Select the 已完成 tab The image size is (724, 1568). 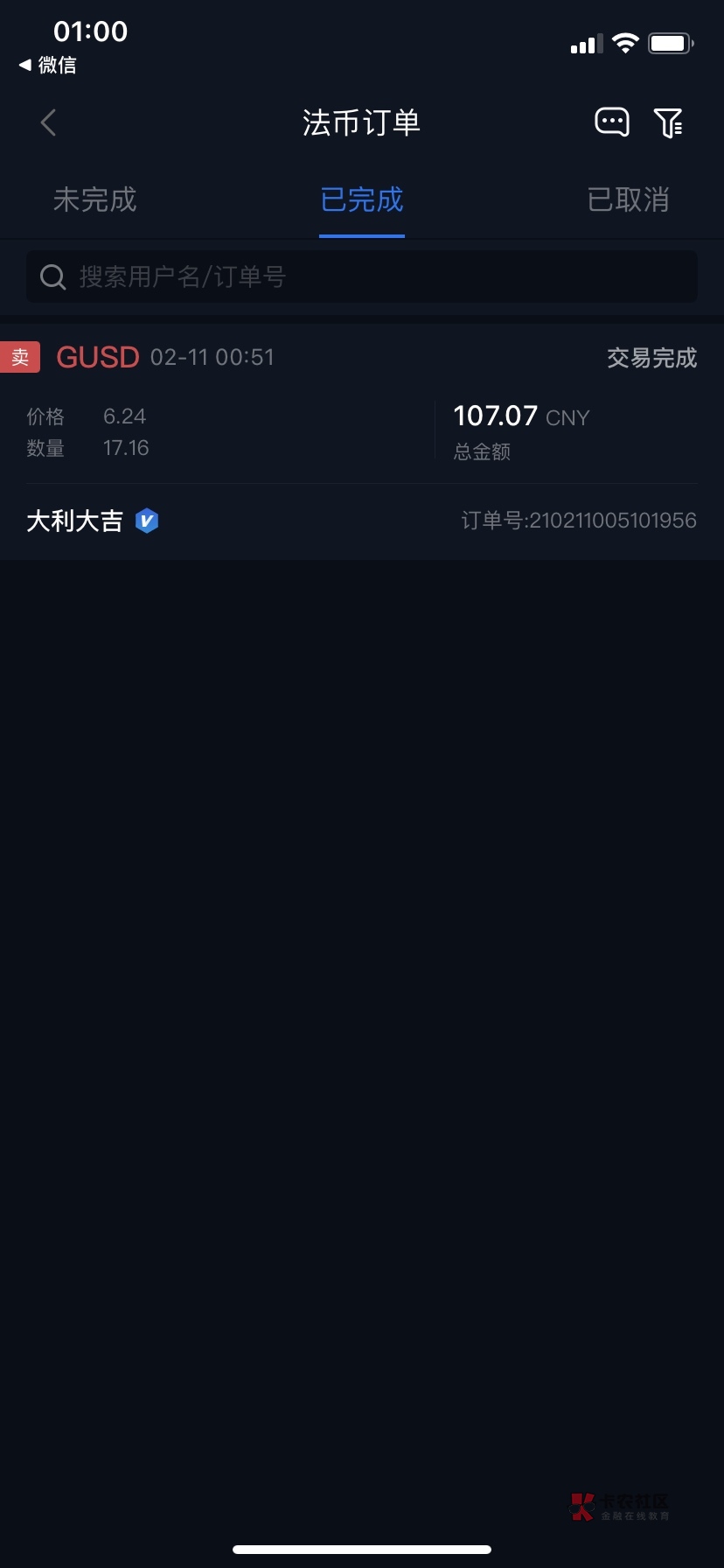click(x=361, y=200)
